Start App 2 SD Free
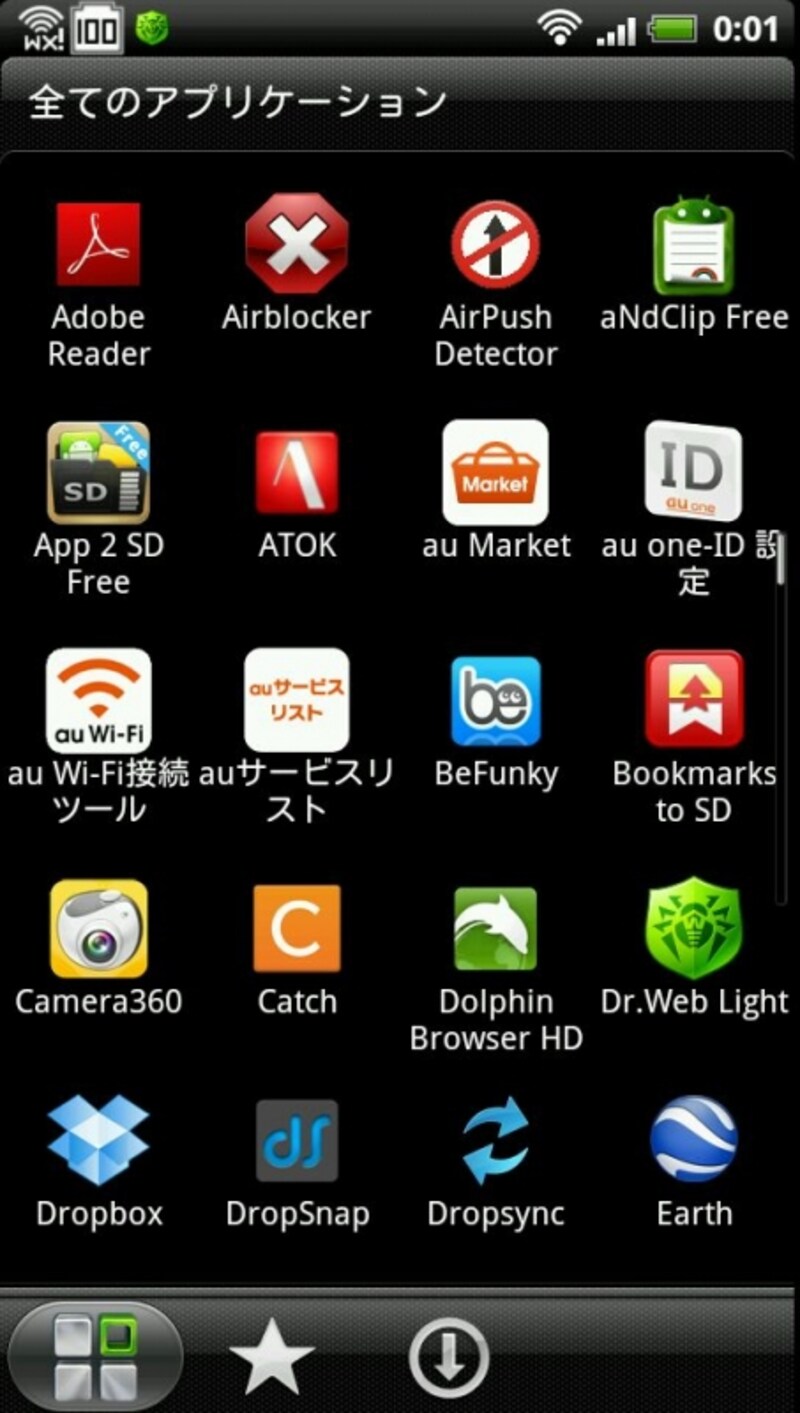Screen dimensions: 800x1413 tap(98, 471)
